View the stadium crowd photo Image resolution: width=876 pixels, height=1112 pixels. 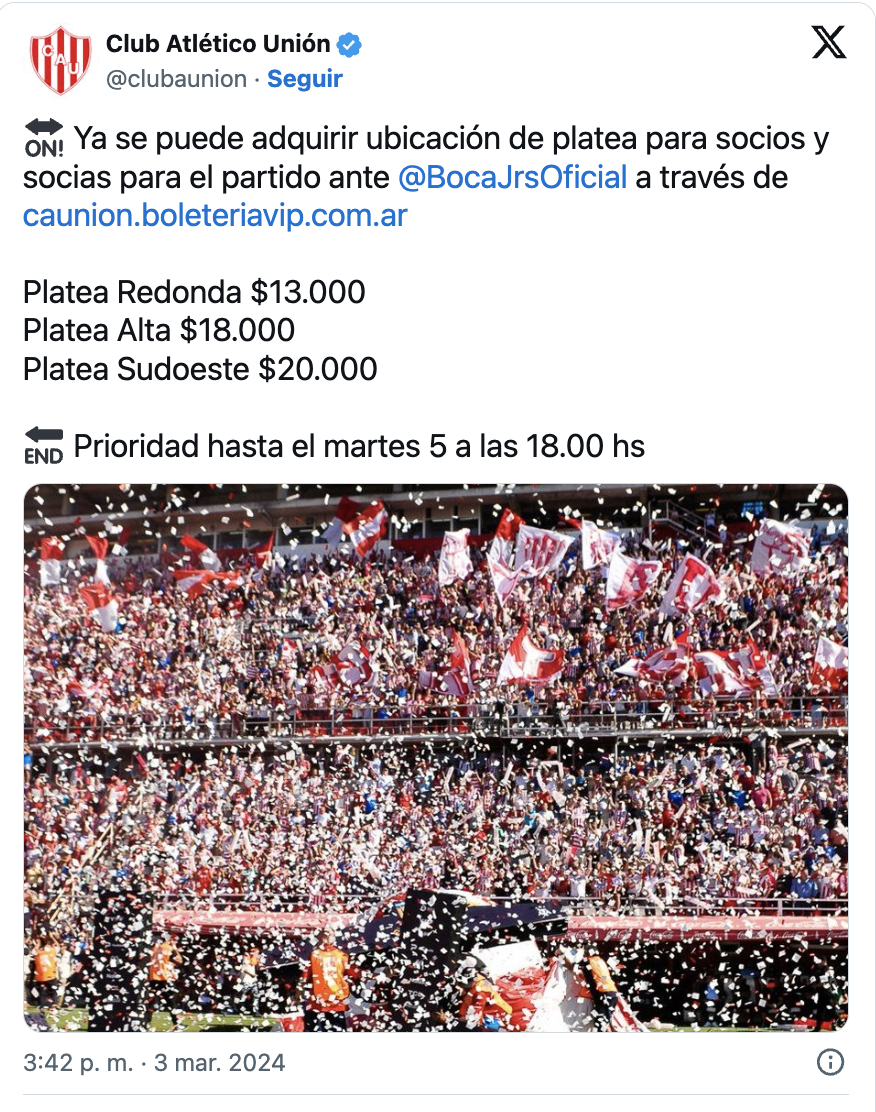pos(436,757)
